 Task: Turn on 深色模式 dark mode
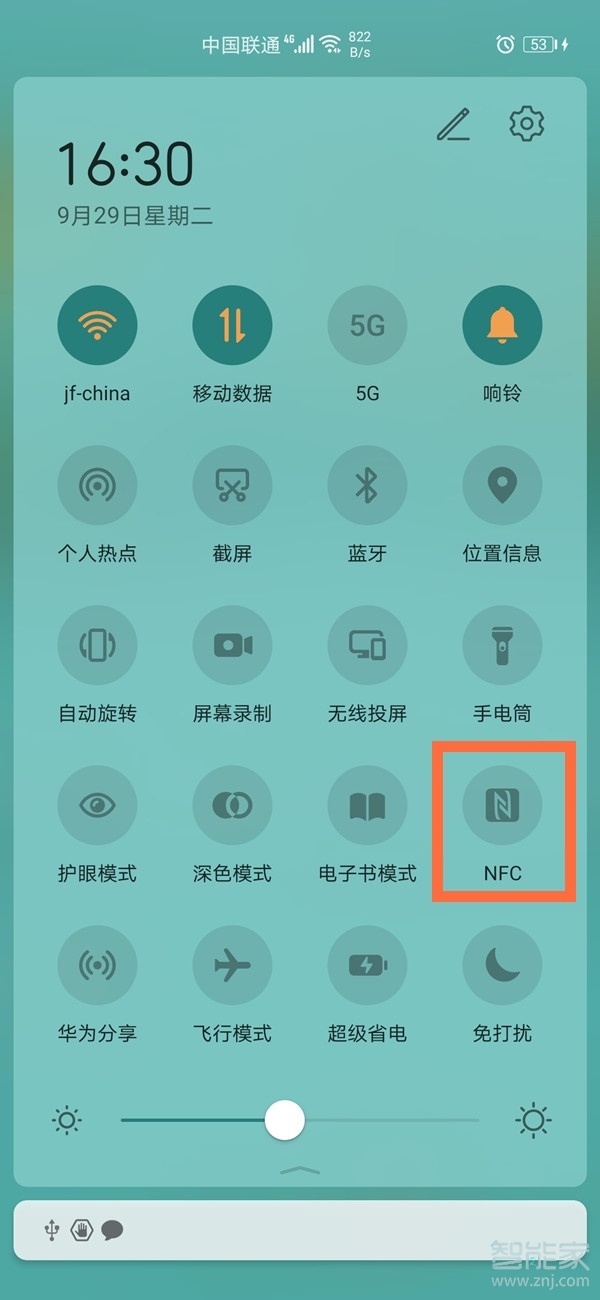tap(232, 805)
